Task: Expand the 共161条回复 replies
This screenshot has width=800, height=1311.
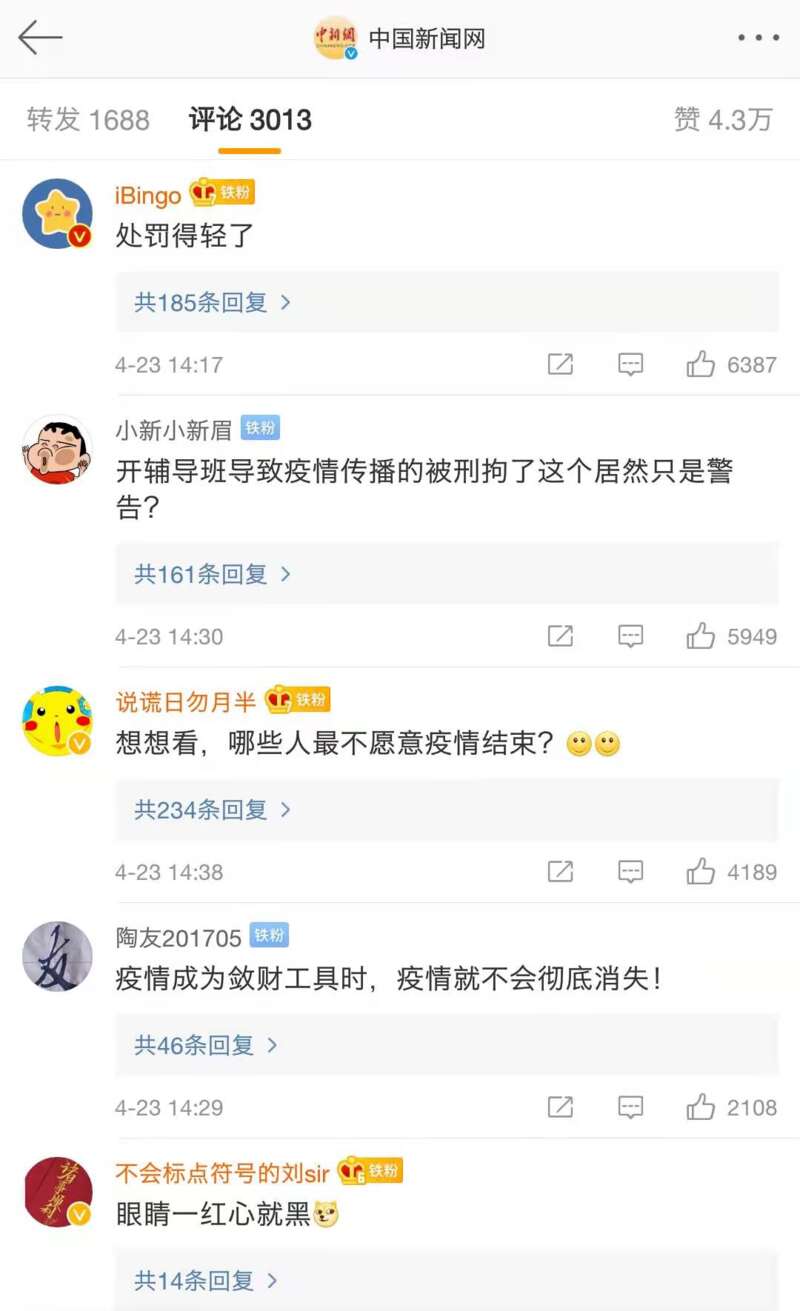Action: 212,574
